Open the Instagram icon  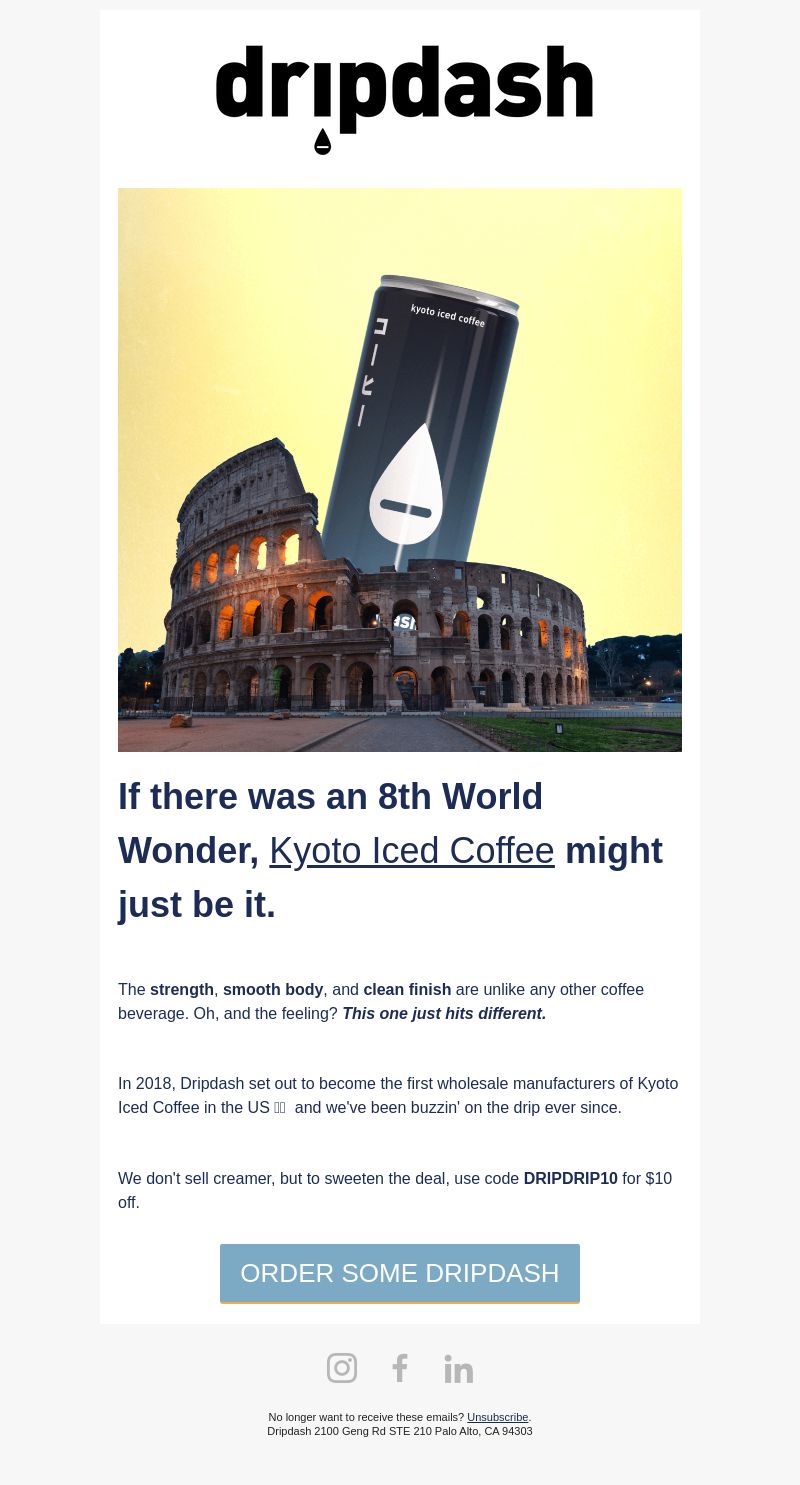point(342,1368)
